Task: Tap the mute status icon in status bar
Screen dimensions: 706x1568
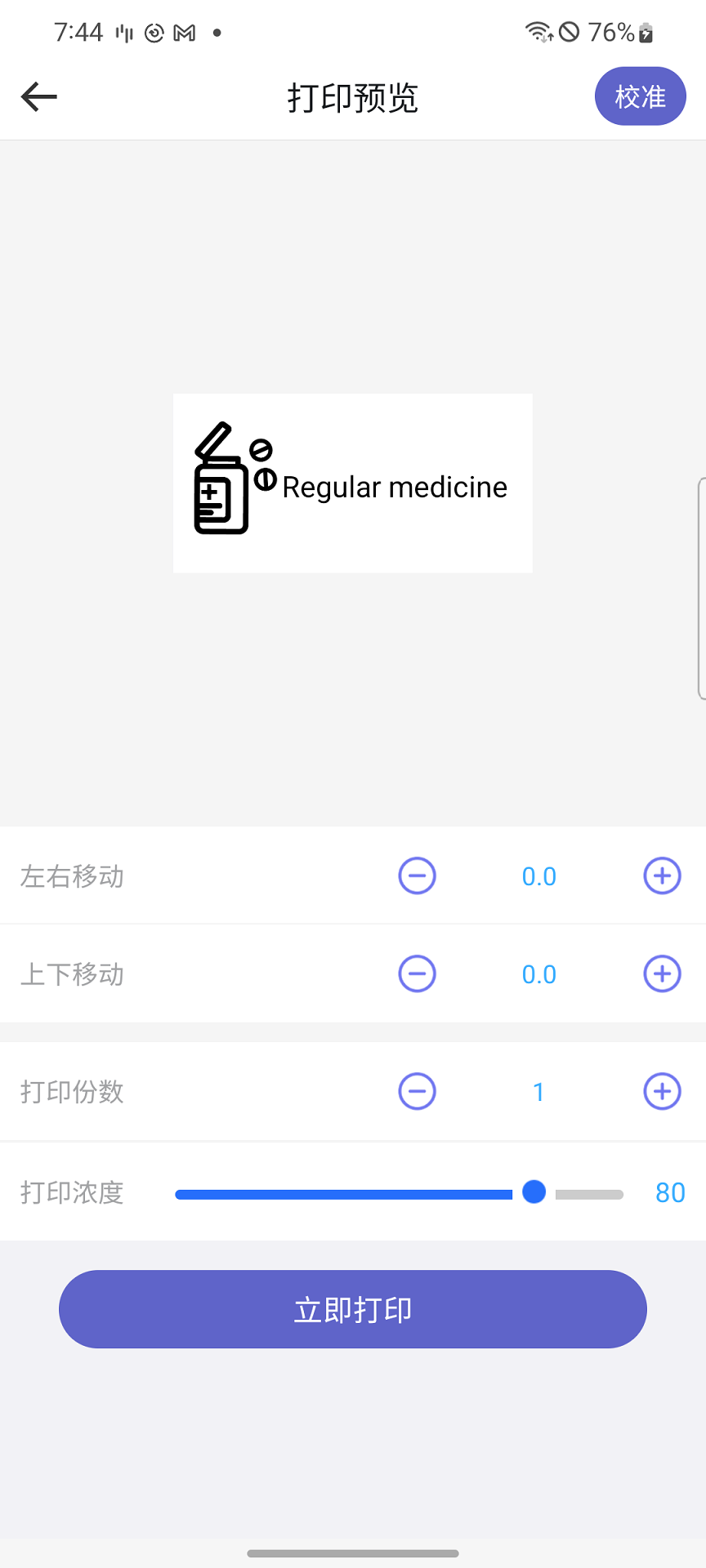Action: pos(570,32)
